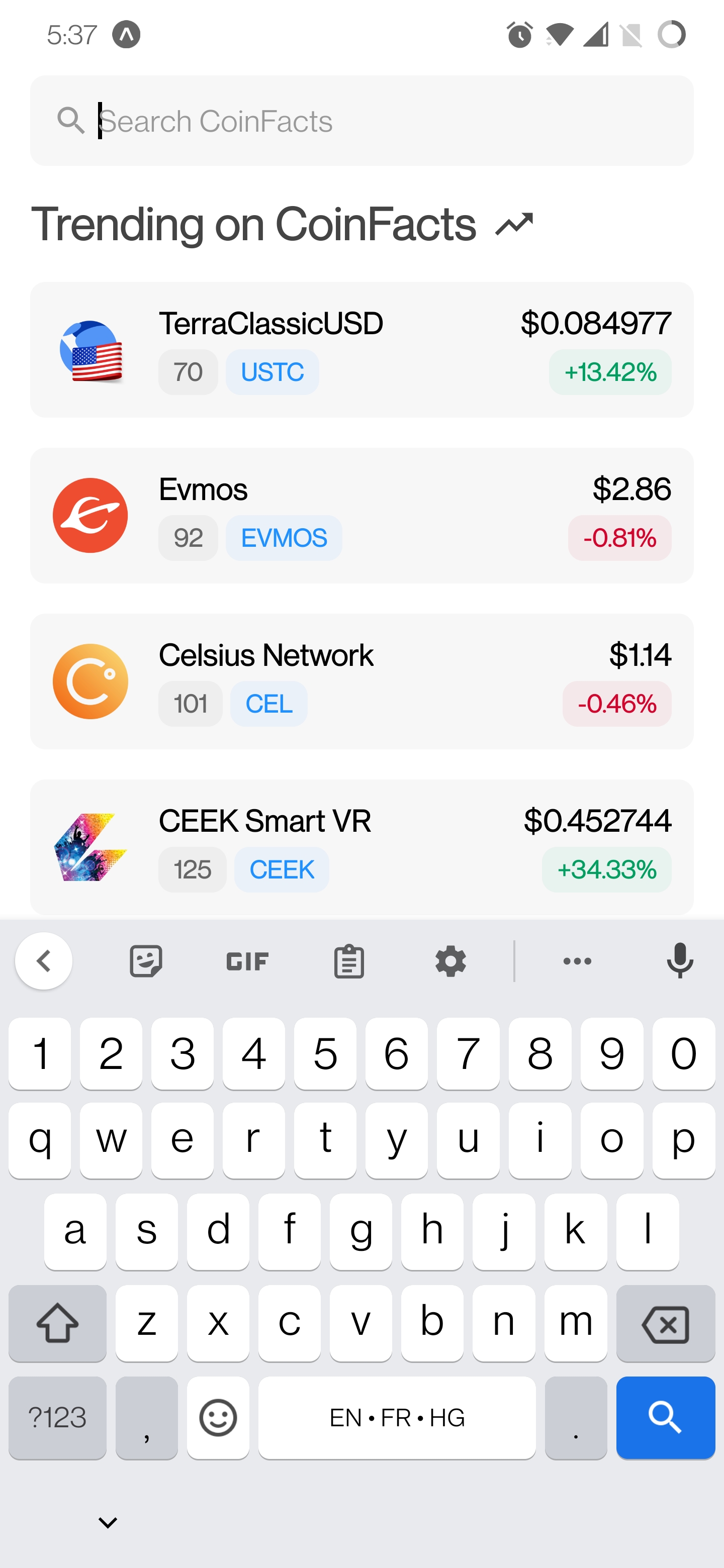Toggle the shift key
The height and width of the screenshot is (1568, 724).
58,1323
